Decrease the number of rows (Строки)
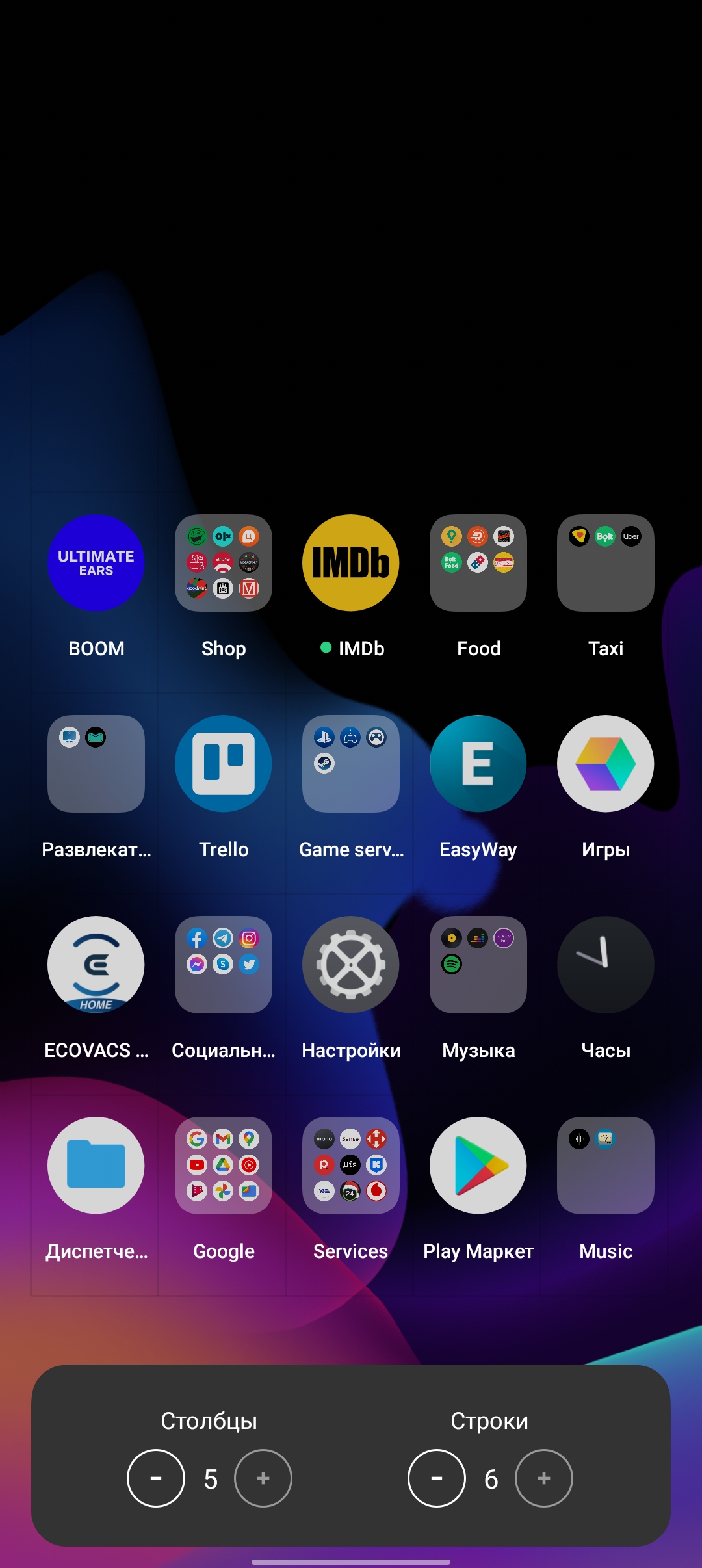Screen dimensions: 702x1568 tap(437, 1478)
